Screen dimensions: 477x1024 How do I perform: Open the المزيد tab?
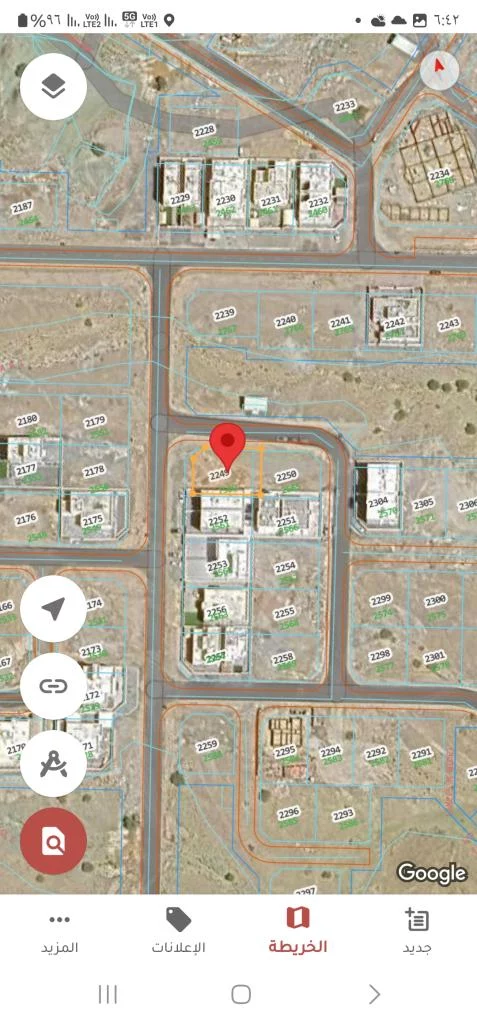[59, 933]
